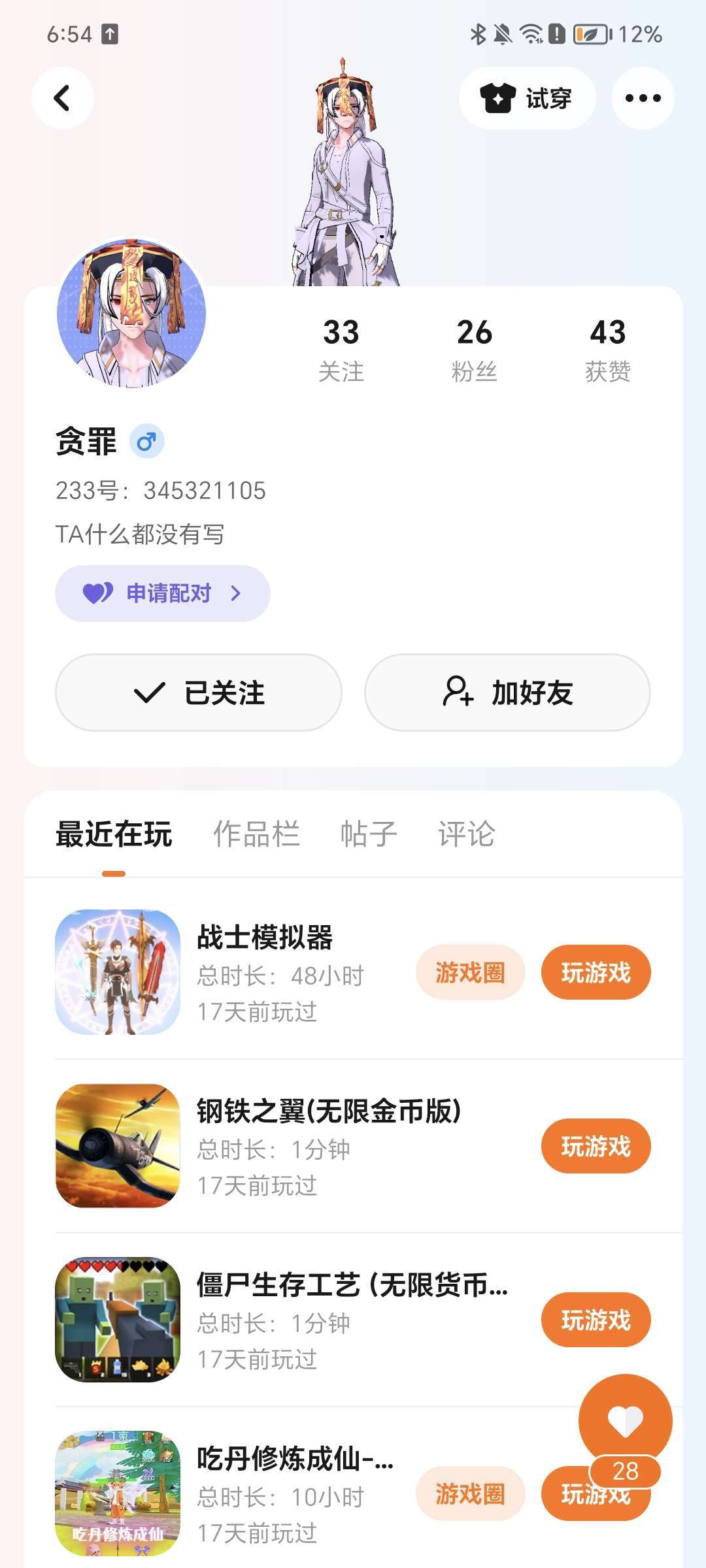View the 33 关注 following list
The width and height of the screenshot is (706, 1568).
pyautogui.click(x=341, y=350)
